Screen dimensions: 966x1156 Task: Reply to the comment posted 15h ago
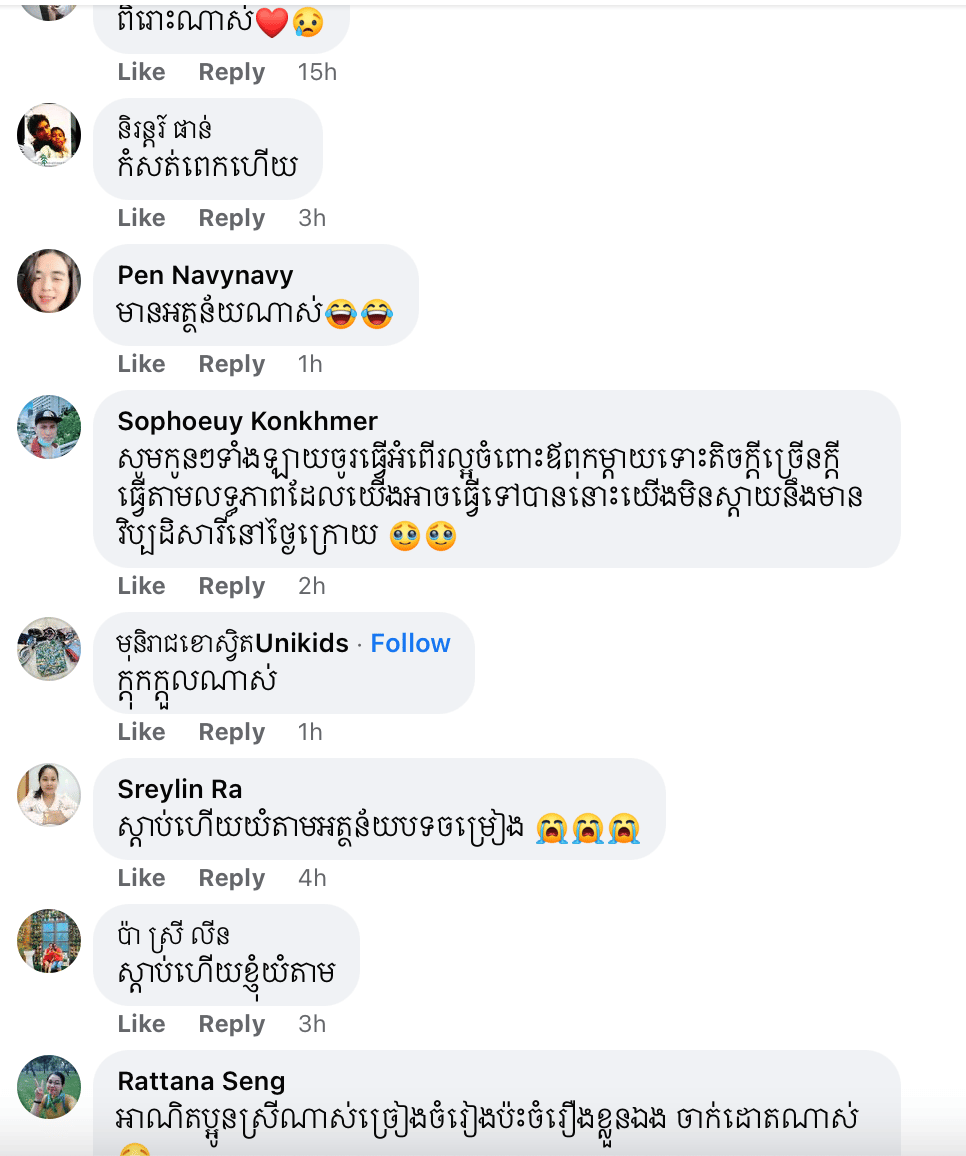tap(231, 72)
